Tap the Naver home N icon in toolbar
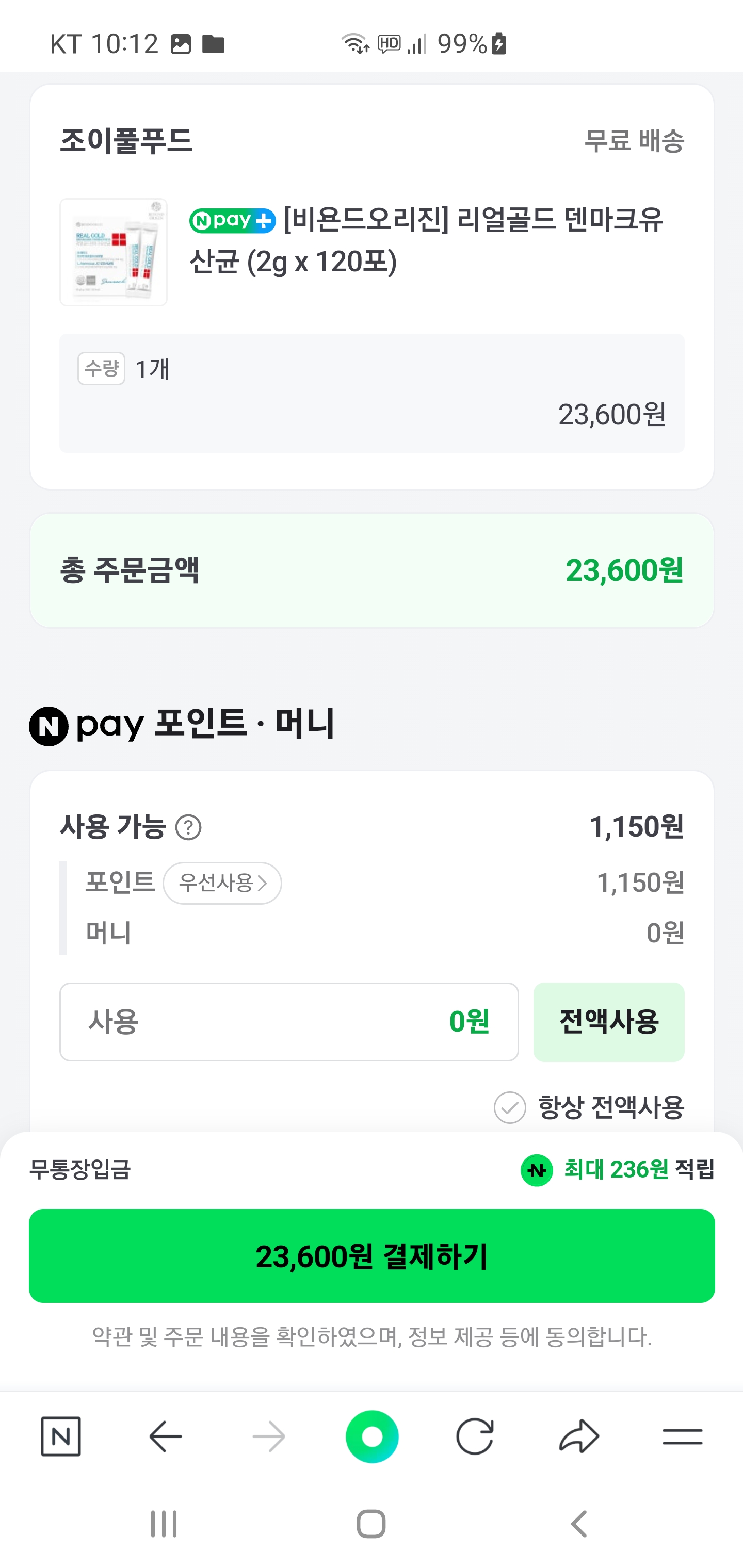Screen dimensions: 743x1568 pos(61,1436)
